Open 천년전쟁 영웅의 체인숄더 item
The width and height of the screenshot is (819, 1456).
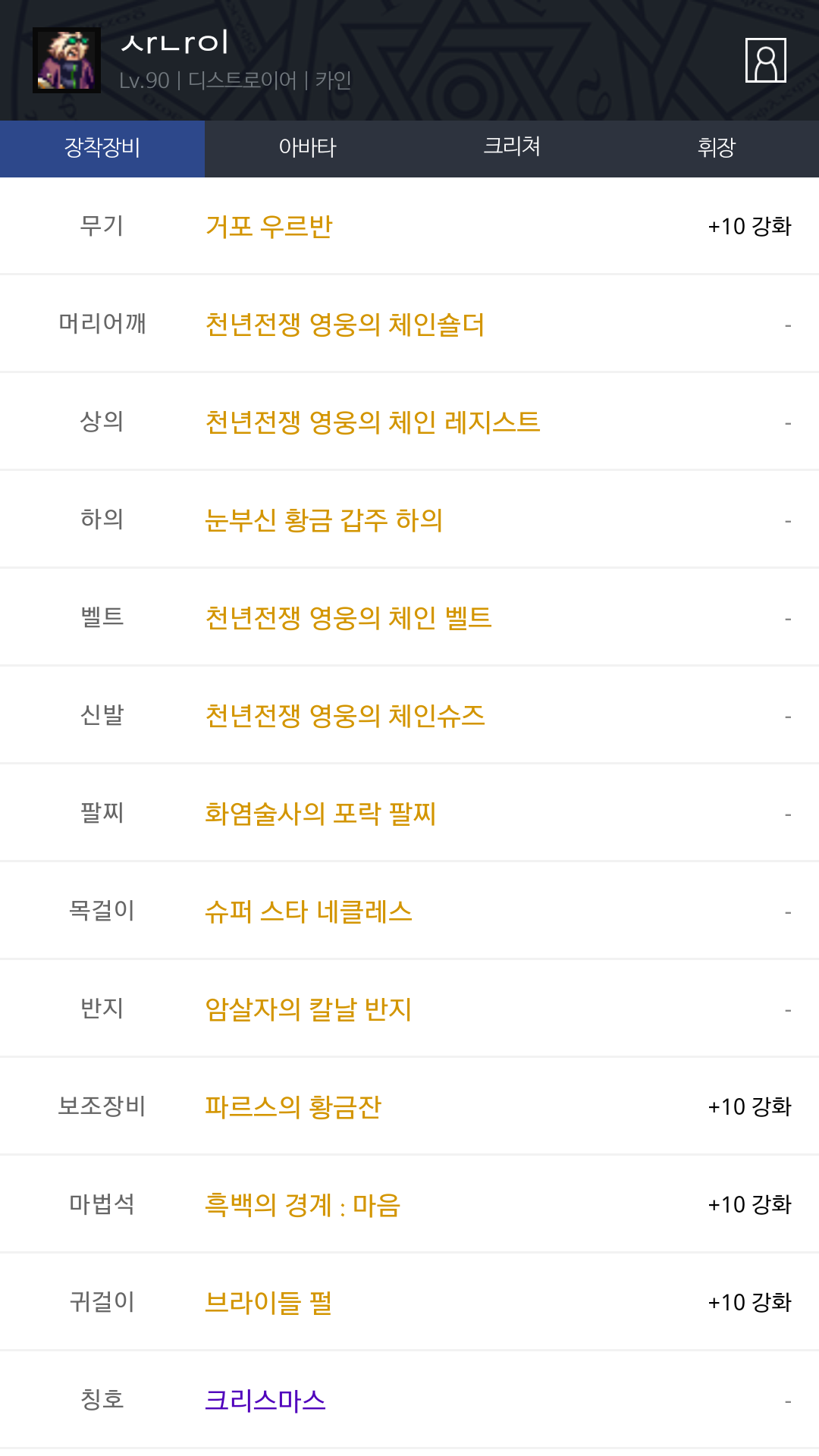click(x=344, y=325)
